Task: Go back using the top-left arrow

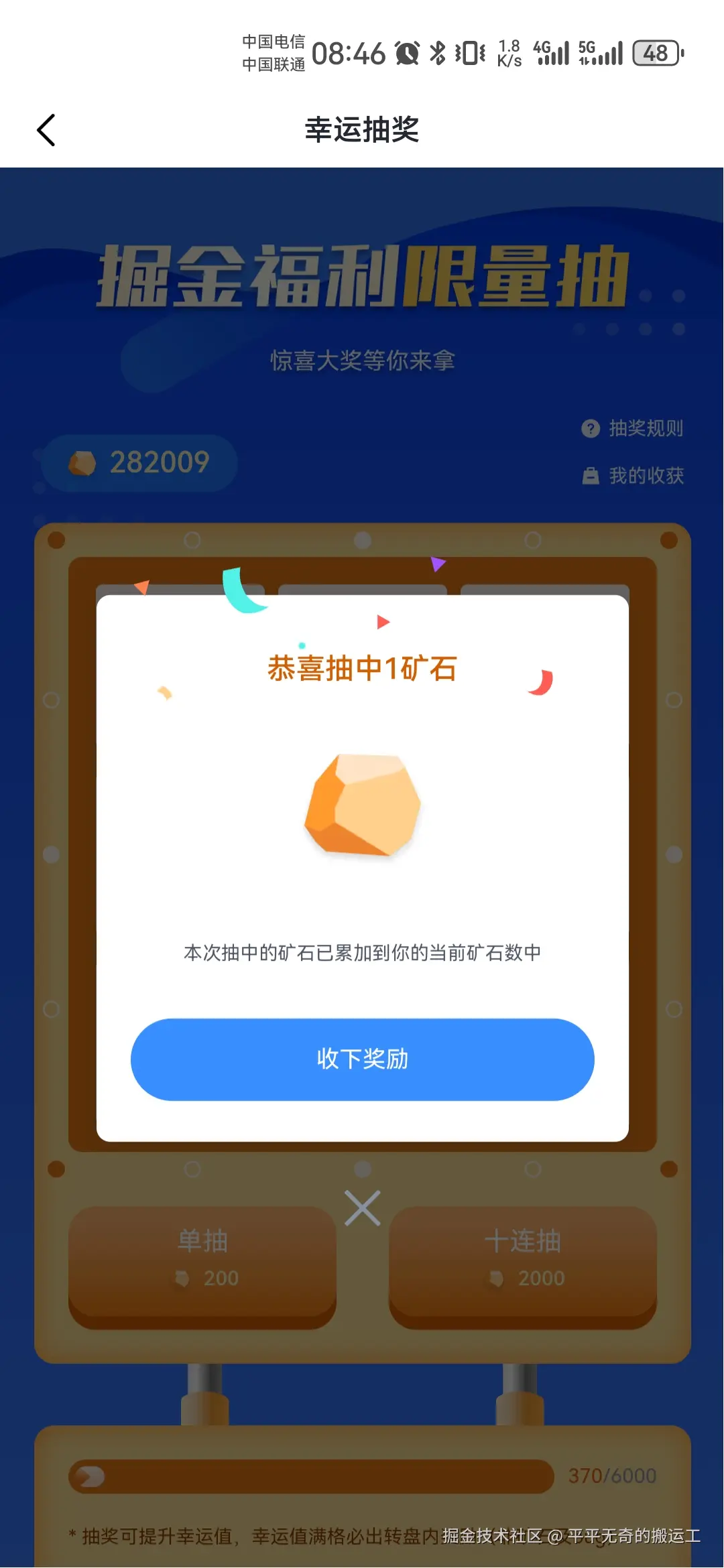Action: [46, 130]
